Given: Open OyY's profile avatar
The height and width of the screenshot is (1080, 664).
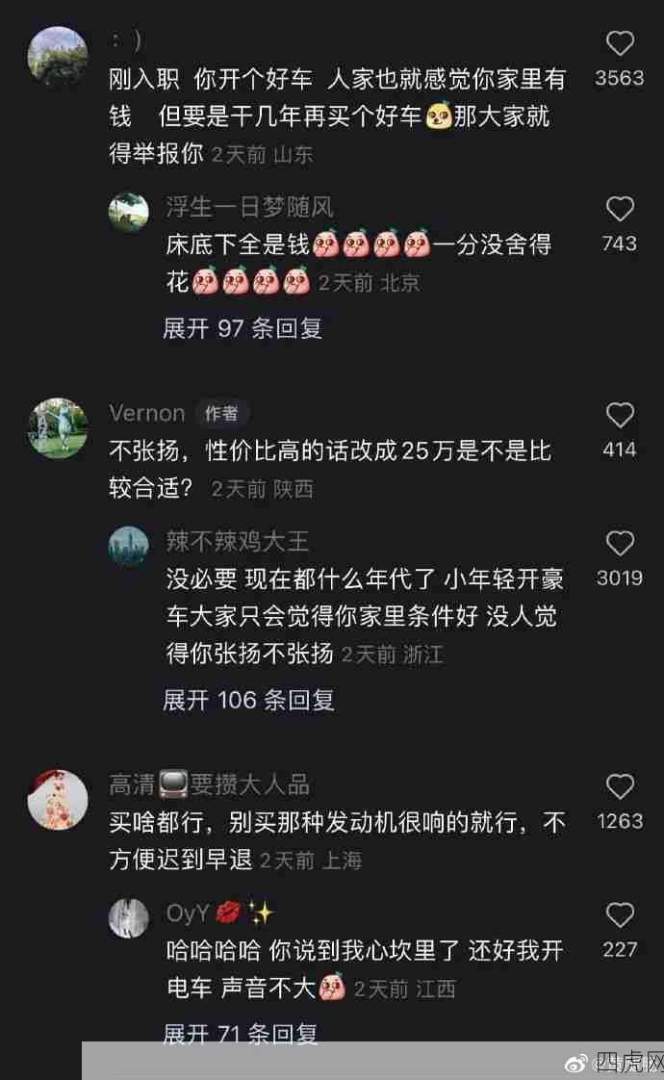Looking at the screenshot, I should coord(129,918).
